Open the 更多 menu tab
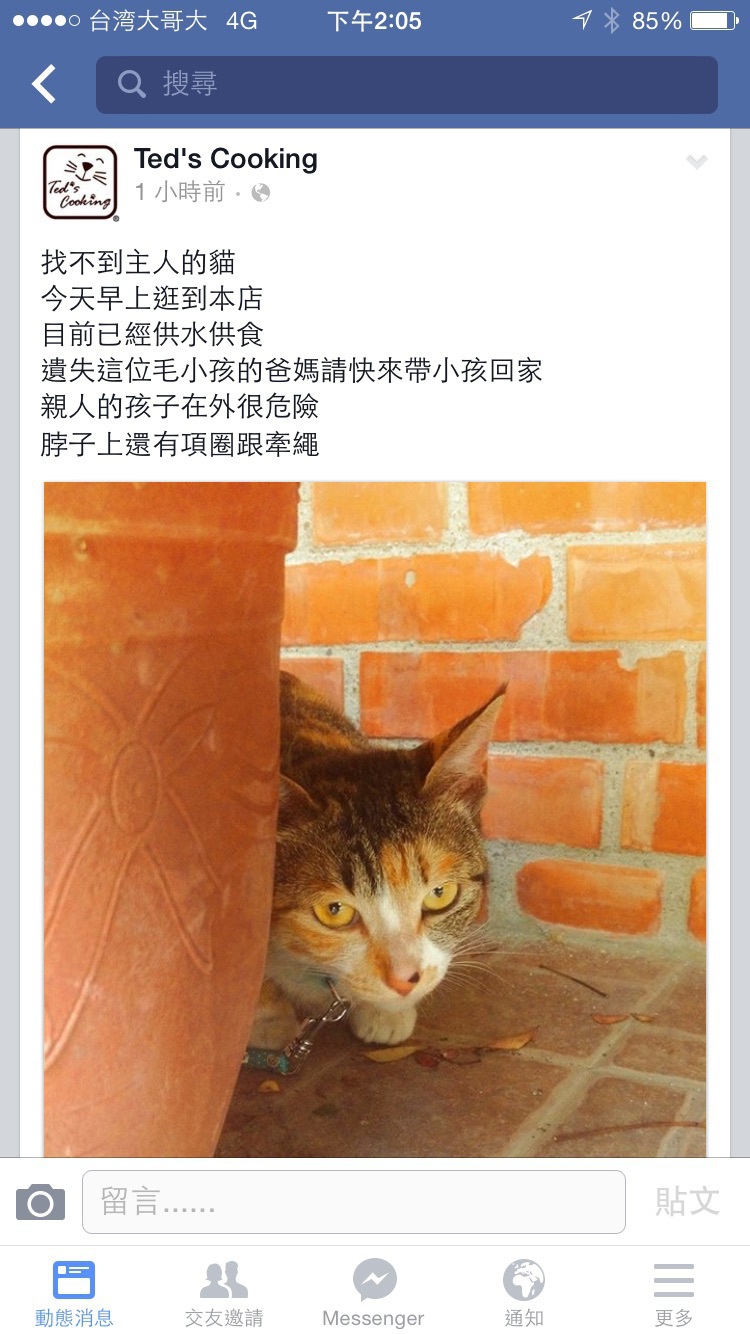Screen dimensions: 750x1334 pos(674,1292)
